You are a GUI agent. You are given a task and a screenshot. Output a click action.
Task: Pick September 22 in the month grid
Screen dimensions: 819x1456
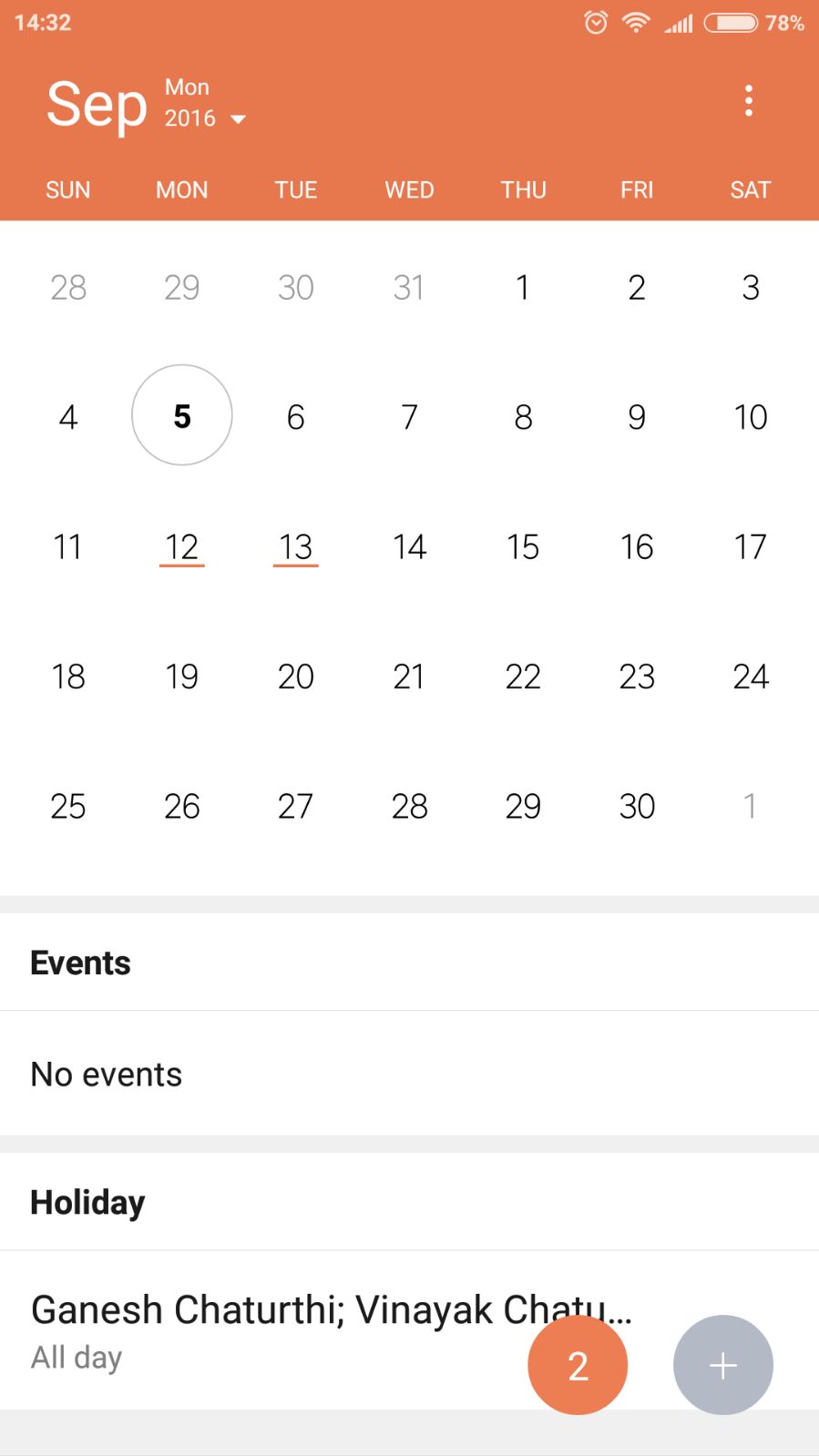point(523,677)
